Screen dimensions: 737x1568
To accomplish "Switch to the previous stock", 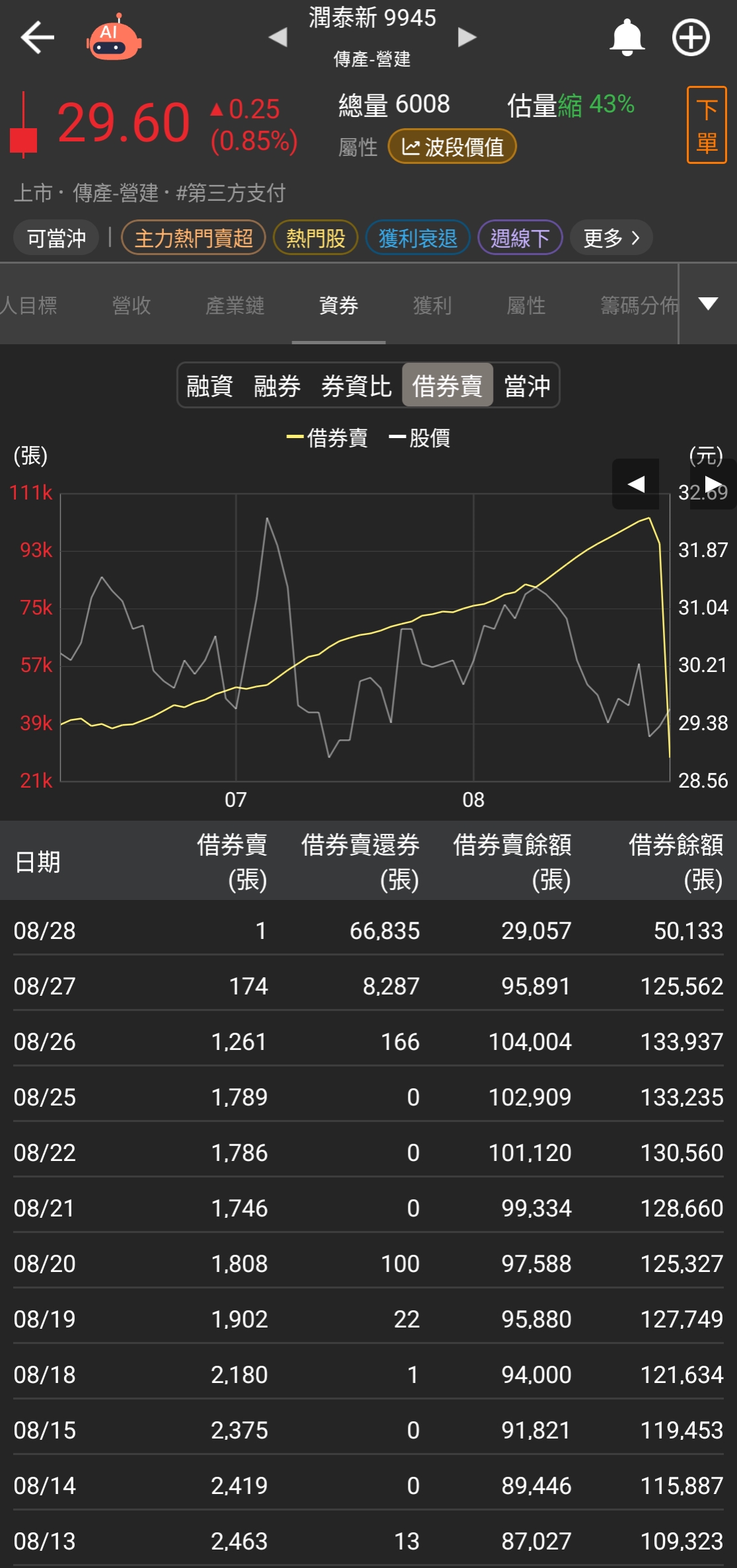I will [278, 37].
